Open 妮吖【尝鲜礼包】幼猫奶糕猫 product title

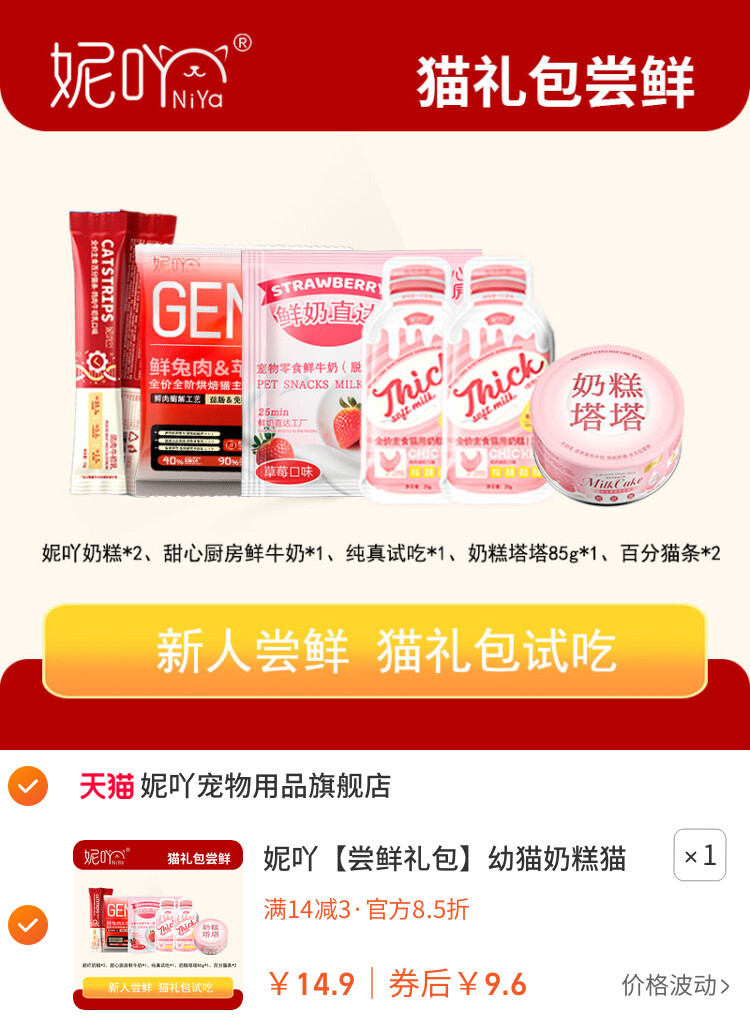(445, 858)
